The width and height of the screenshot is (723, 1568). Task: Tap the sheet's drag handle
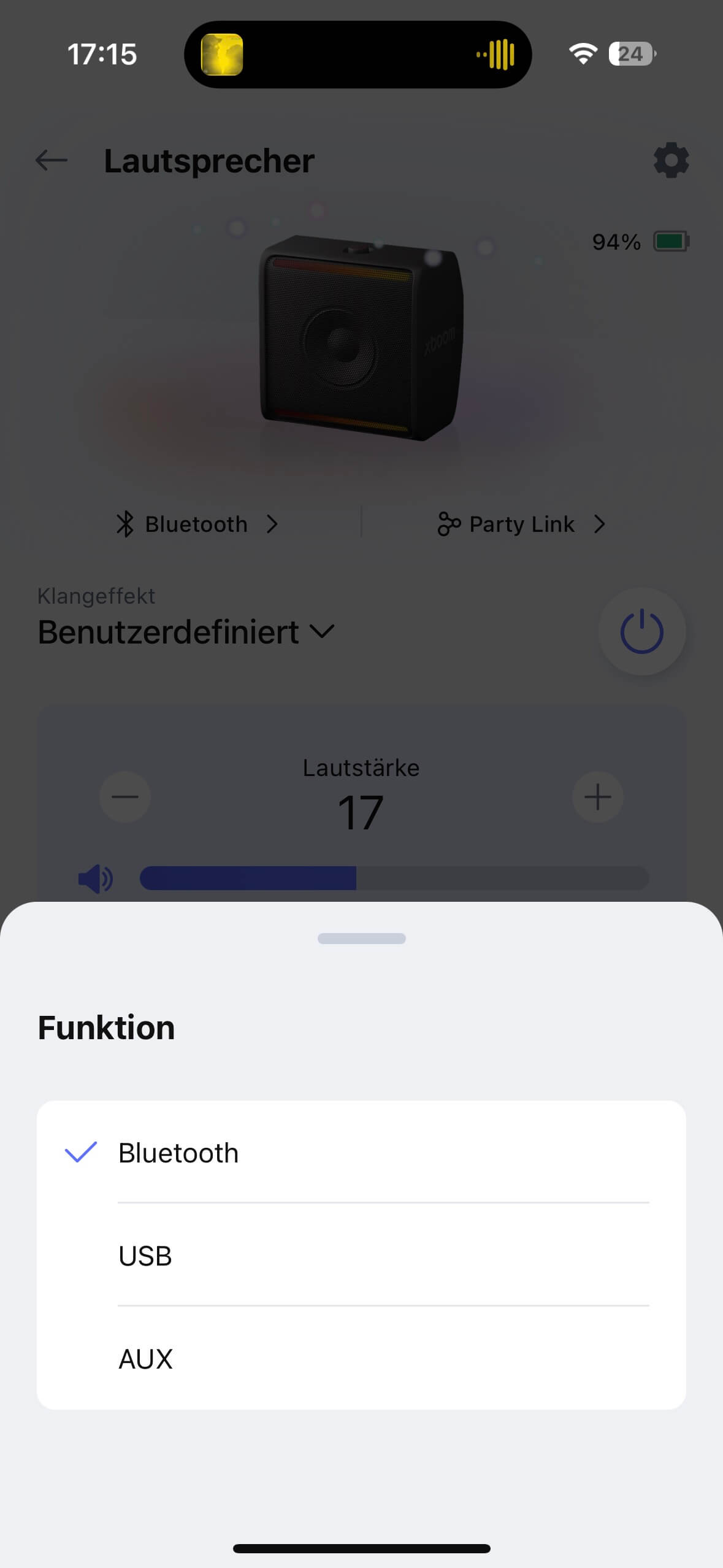[x=361, y=939]
